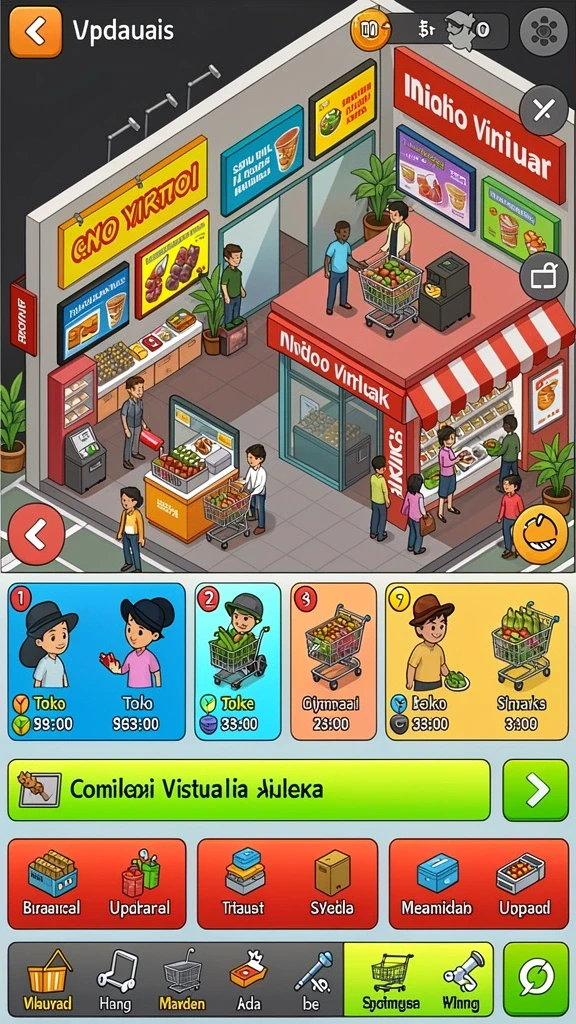The image size is (576, 1024).
Task: Select card number 3 with shopping cart
Action: point(333,662)
